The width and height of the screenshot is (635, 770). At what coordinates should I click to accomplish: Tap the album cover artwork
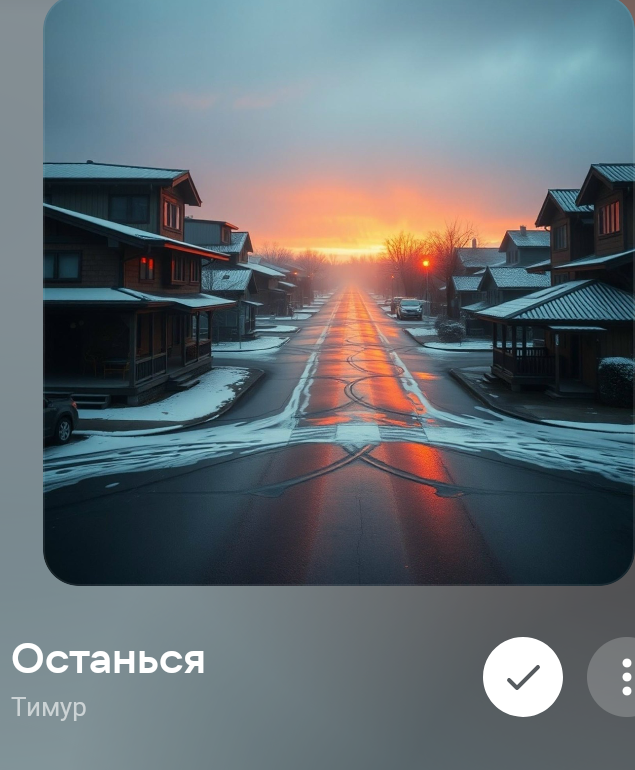click(338, 290)
